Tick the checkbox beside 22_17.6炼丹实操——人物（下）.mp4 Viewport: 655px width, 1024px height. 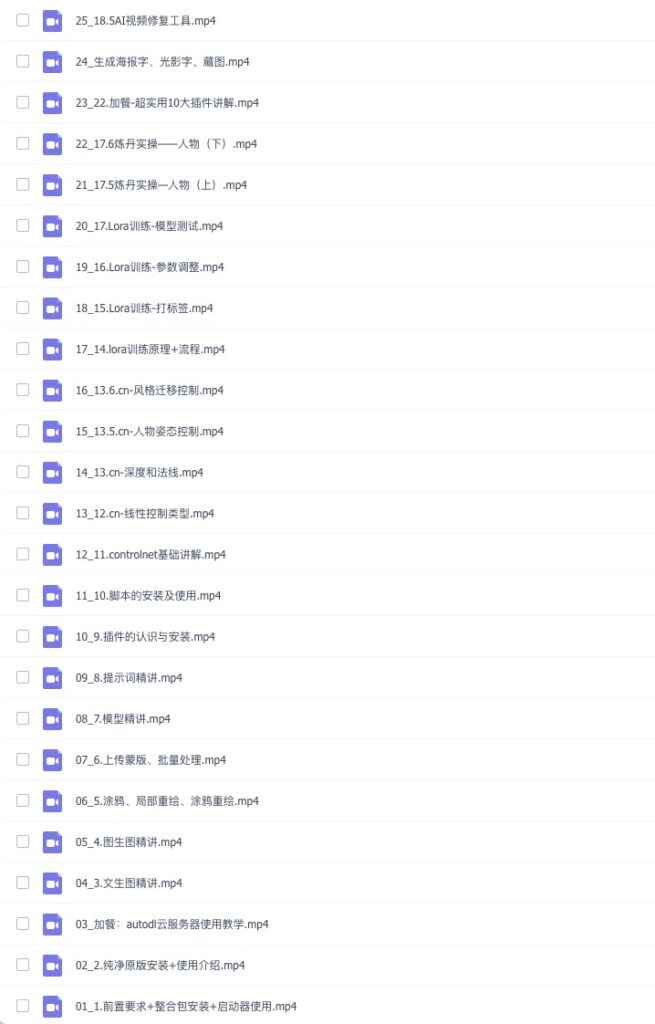[x=23, y=143]
